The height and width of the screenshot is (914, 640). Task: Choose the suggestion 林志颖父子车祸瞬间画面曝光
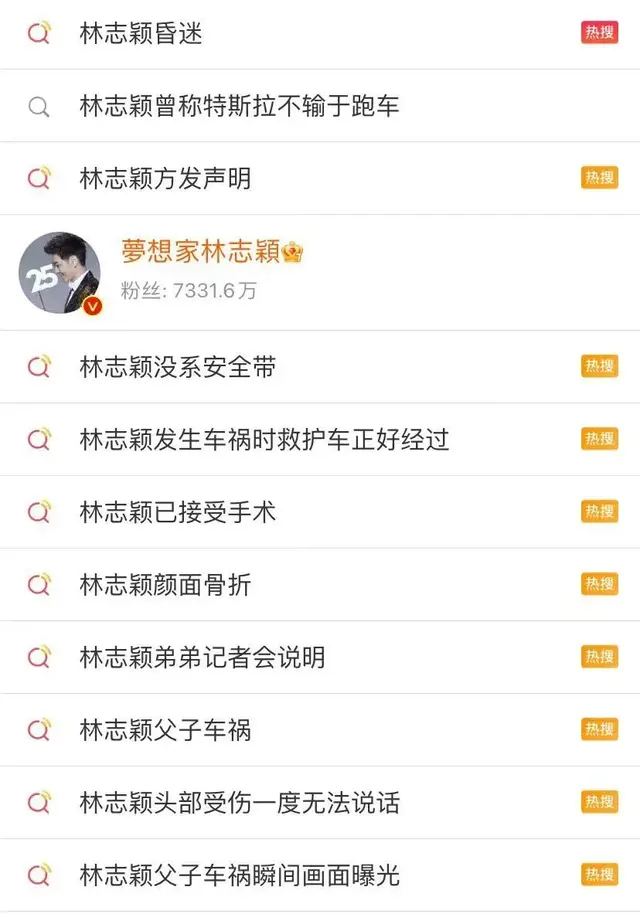coord(239,875)
